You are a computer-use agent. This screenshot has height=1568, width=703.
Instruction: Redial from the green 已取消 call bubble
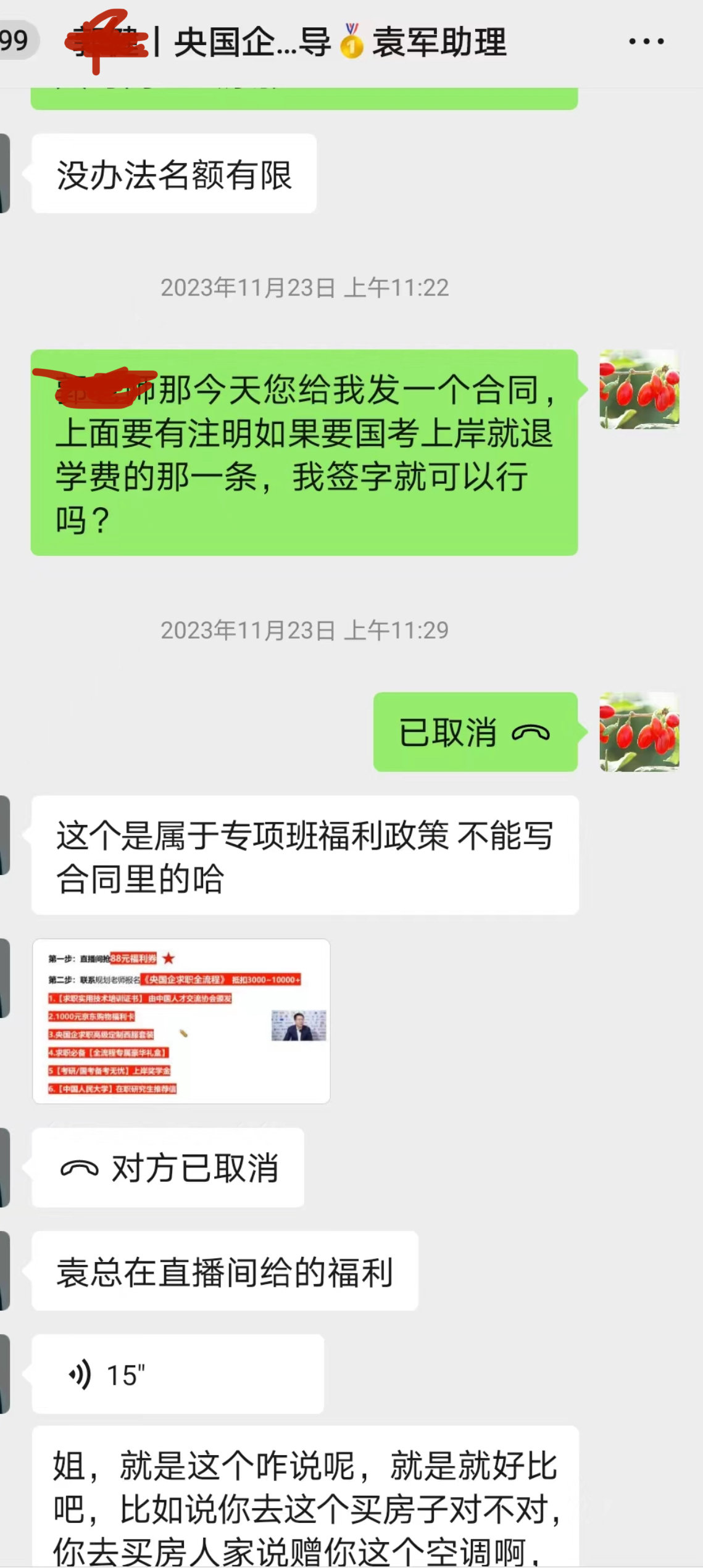tap(475, 732)
